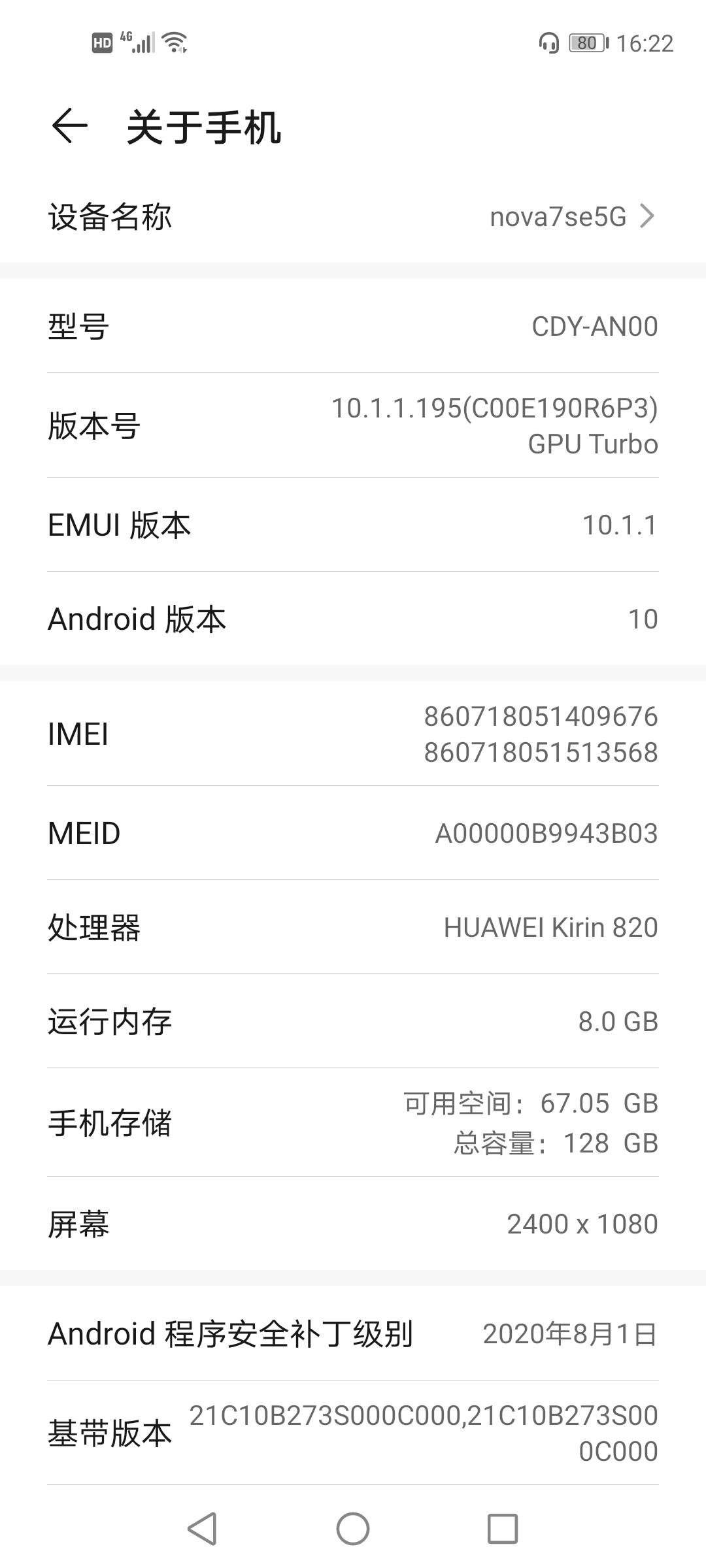
Task: Open recent apps from navigation bar
Action: point(503,1529)
